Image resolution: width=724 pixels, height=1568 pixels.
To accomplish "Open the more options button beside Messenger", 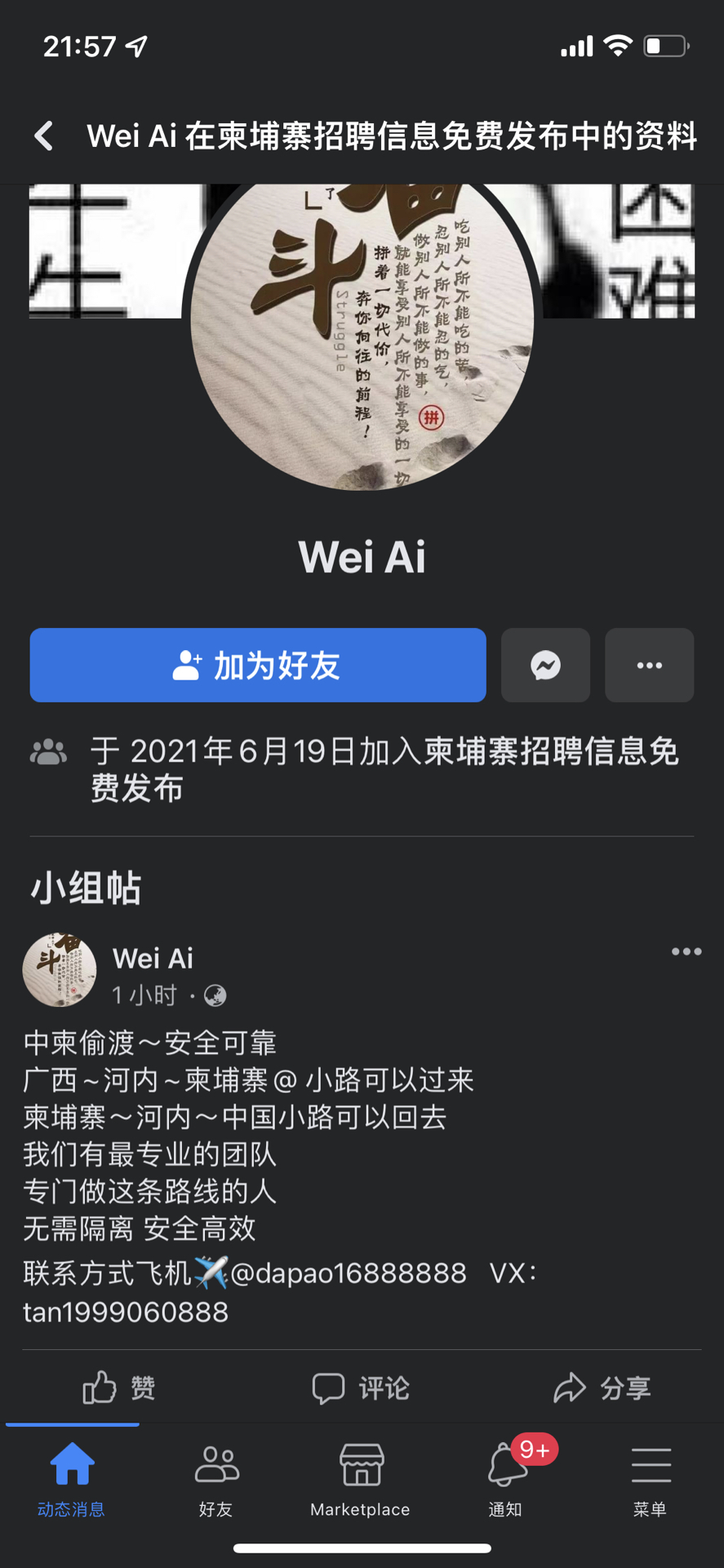I will (649, 665).
